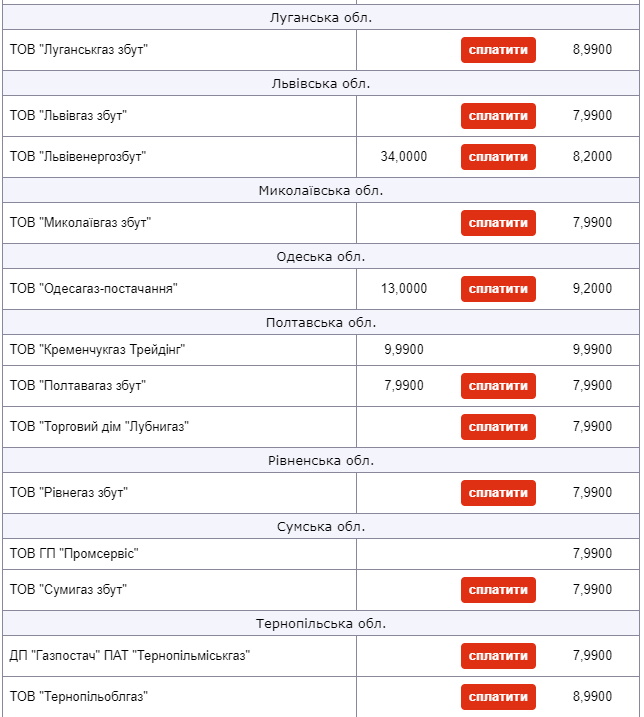Hit сплатити for Рівнегаз збут
This screenshot has width=644, height=717.
[498, 493]
